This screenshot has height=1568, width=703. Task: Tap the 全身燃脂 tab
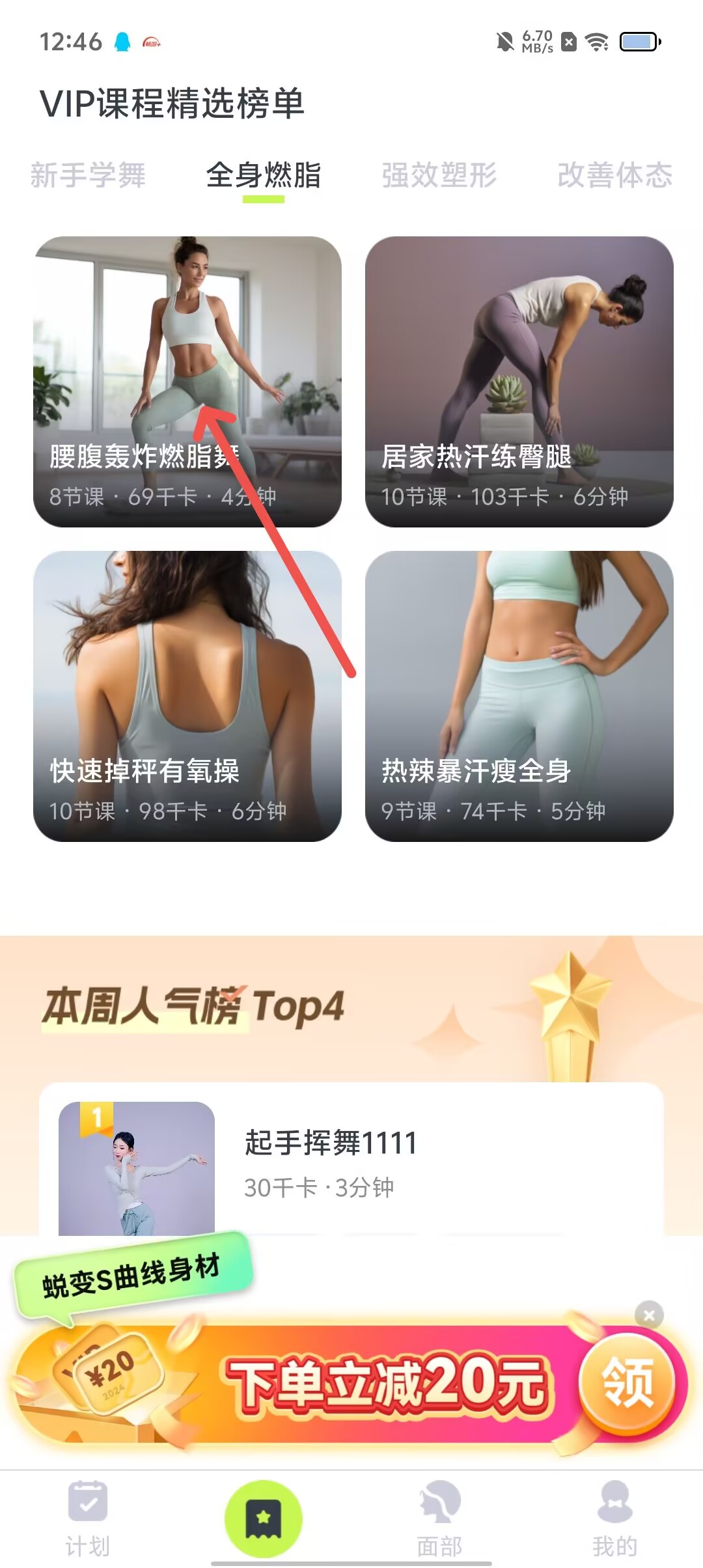click(264, 175)
